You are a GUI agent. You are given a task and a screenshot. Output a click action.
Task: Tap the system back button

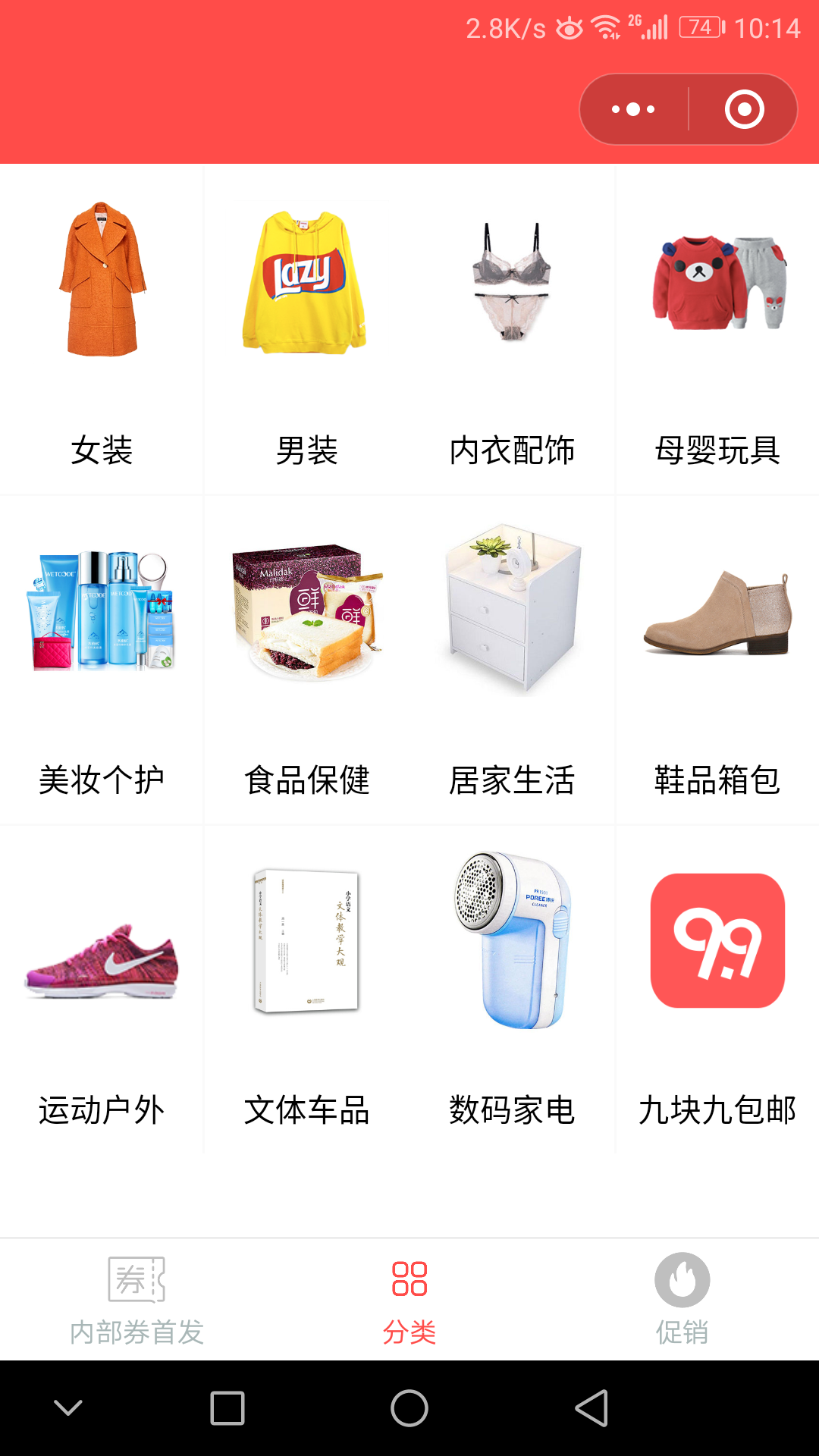tap(591, 1409)
